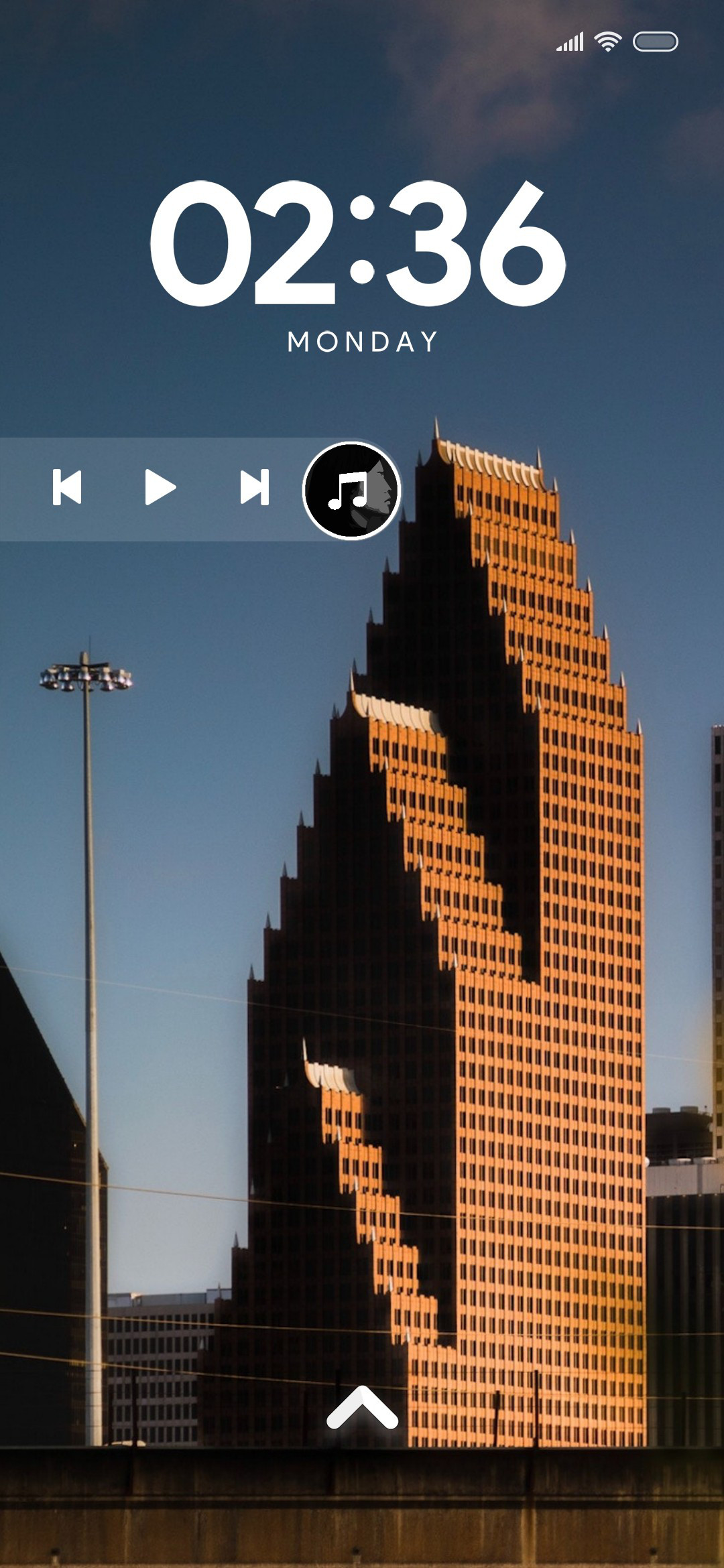This screenshot has width=724, height=1568.
Task: Tap the up arrow to unlock
Action: [x=362, y=1407]
